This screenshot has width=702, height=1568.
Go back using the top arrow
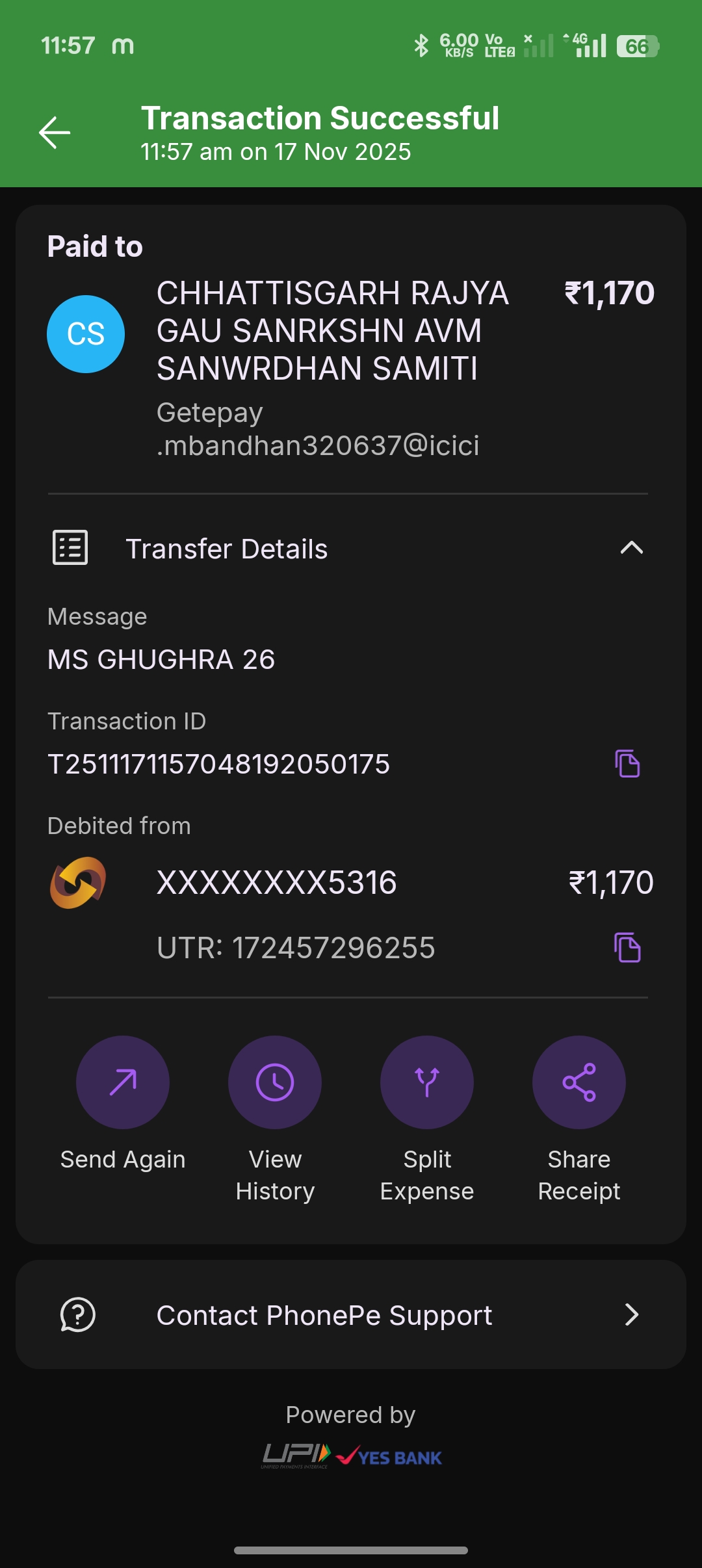[55, 133]
